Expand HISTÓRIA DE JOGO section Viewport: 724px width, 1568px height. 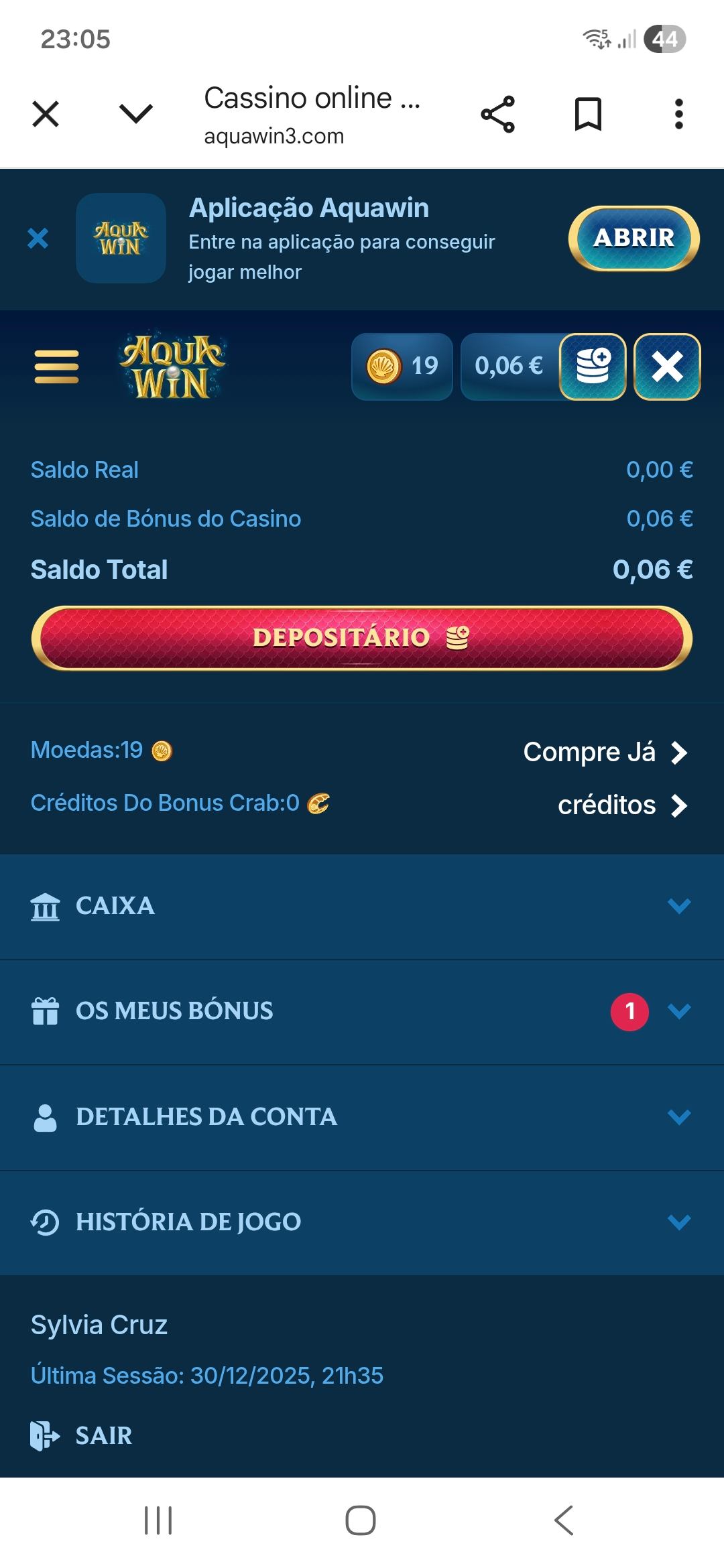[x=361, y=1222]
